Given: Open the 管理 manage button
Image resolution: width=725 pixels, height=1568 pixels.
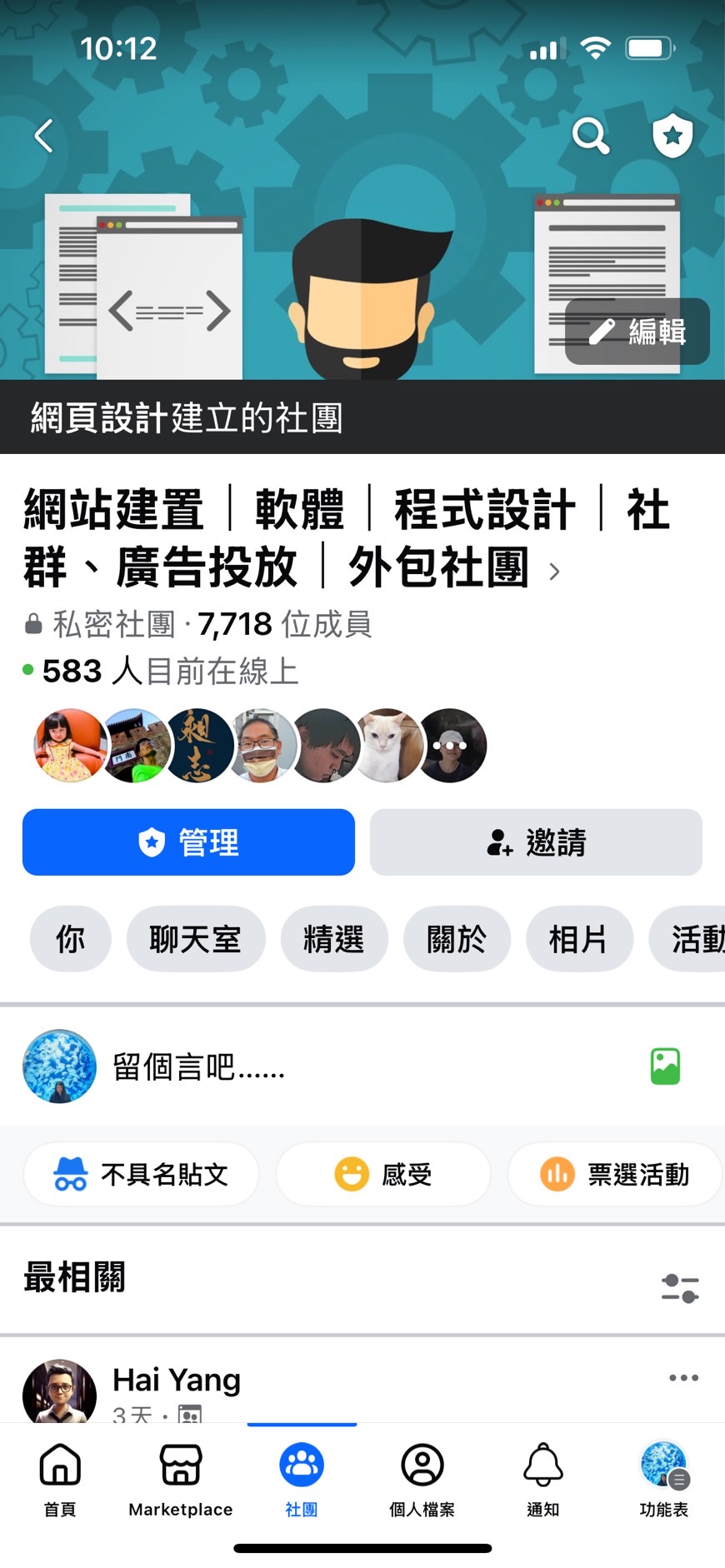Looking at the screenshot, I should click(188, 842).
